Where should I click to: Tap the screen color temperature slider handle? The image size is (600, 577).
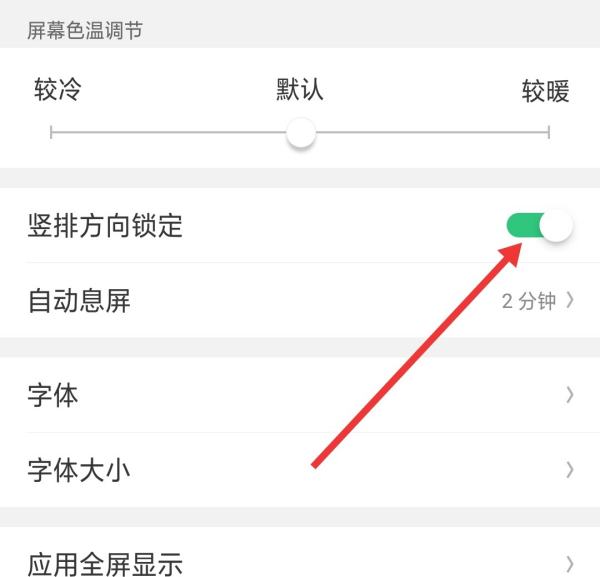[x=300, y=133]
